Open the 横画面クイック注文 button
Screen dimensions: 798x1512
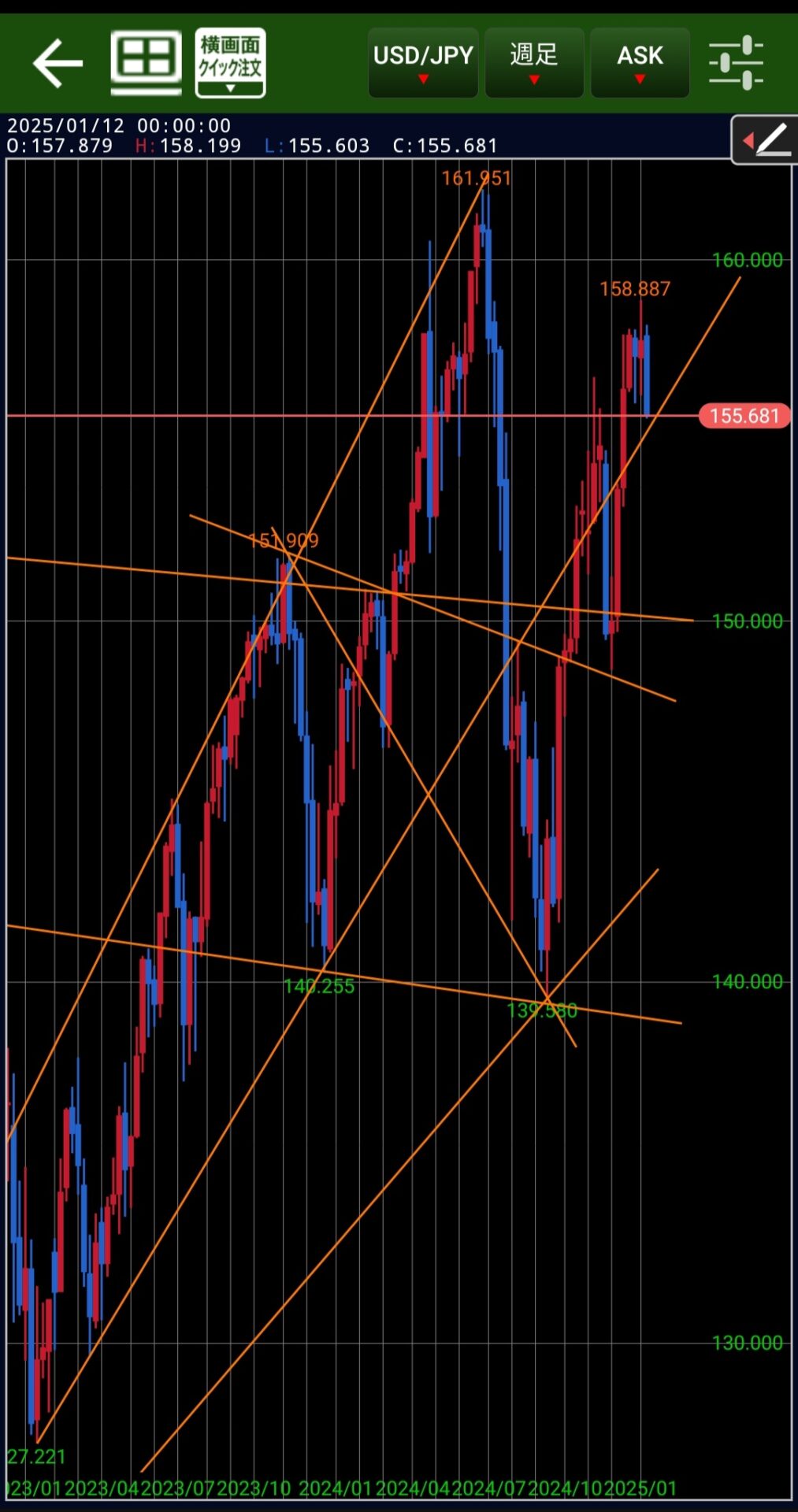click(x=230, y=63)
